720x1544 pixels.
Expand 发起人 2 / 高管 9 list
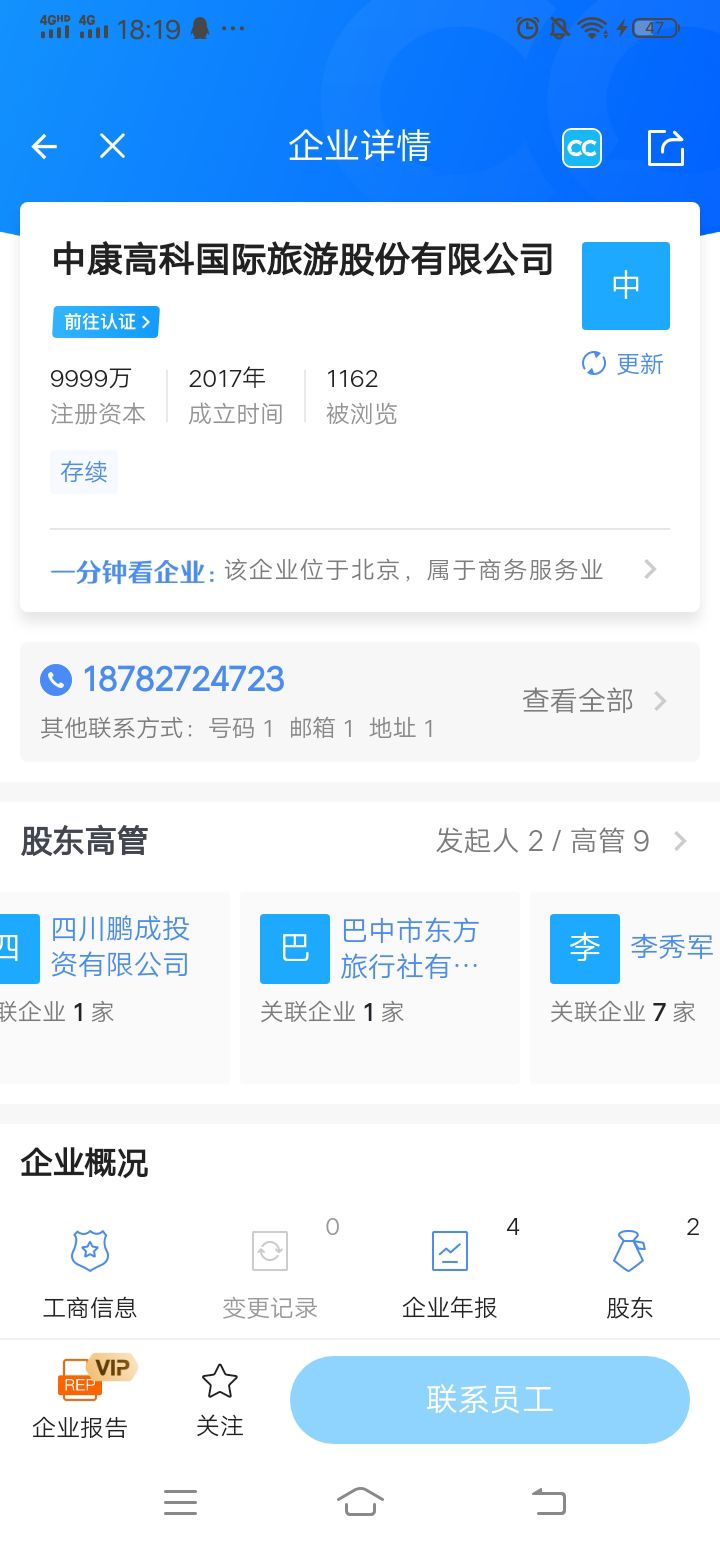click(561, 841)
